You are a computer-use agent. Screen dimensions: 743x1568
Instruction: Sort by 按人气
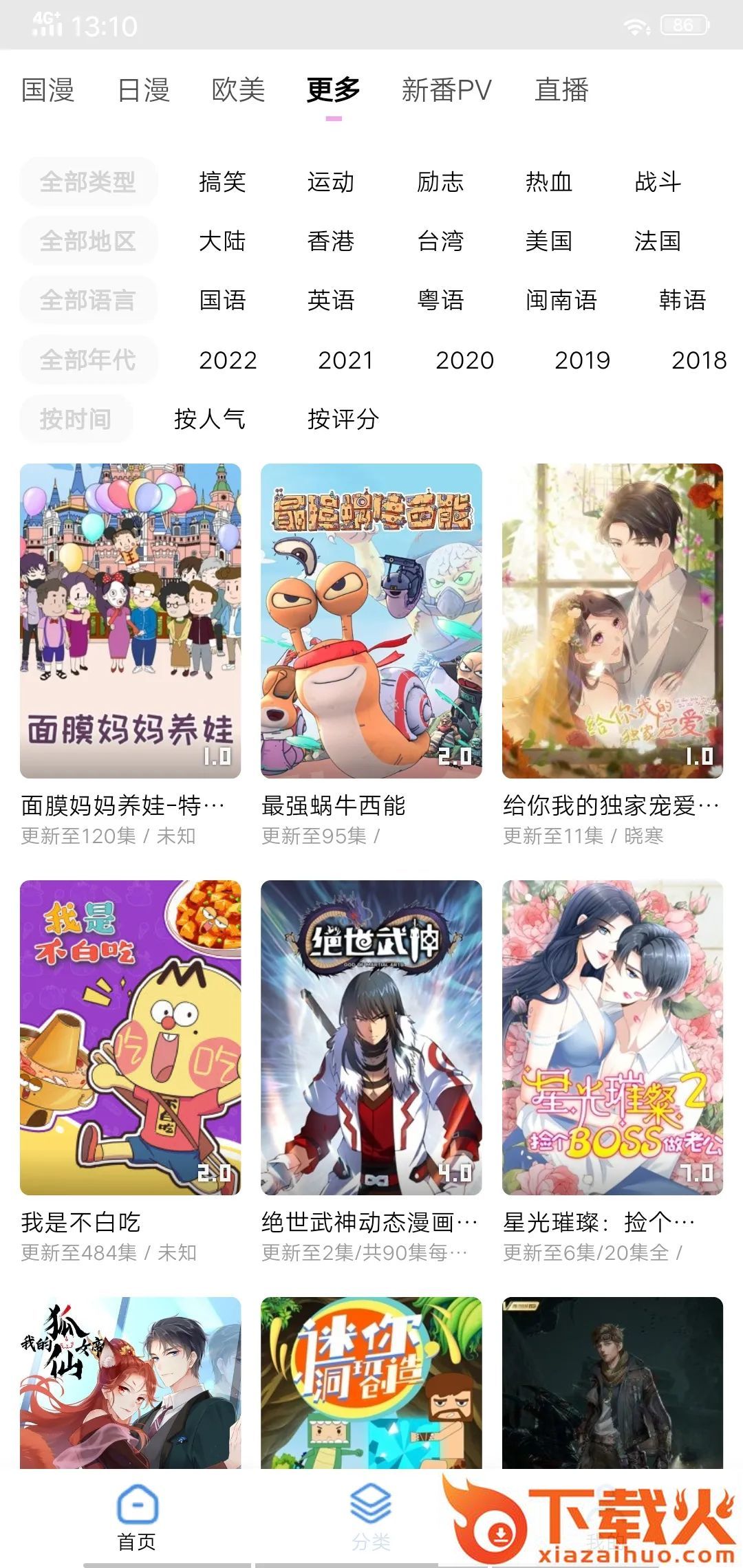[x=210, y=419]
